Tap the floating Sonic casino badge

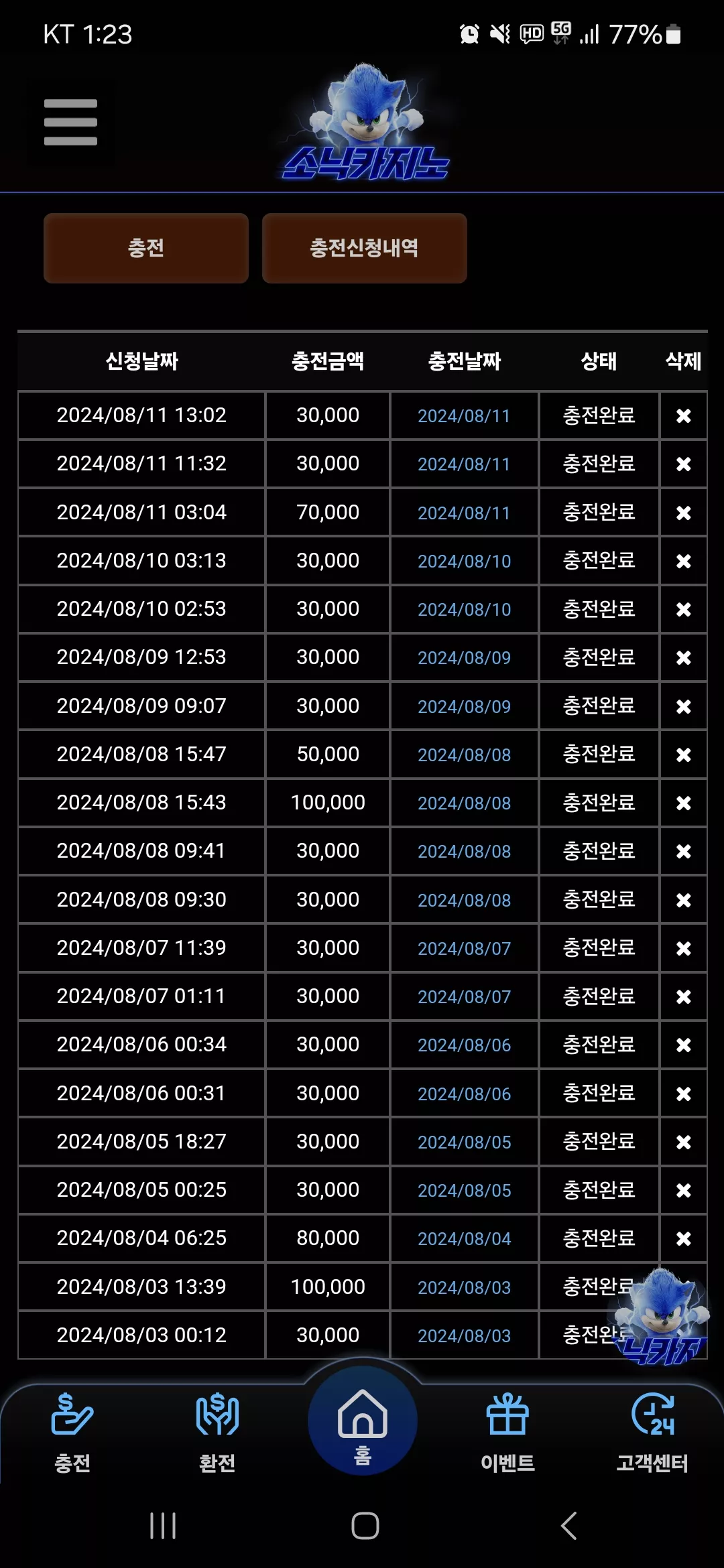pyautogui.click(x=662, y=1316)
